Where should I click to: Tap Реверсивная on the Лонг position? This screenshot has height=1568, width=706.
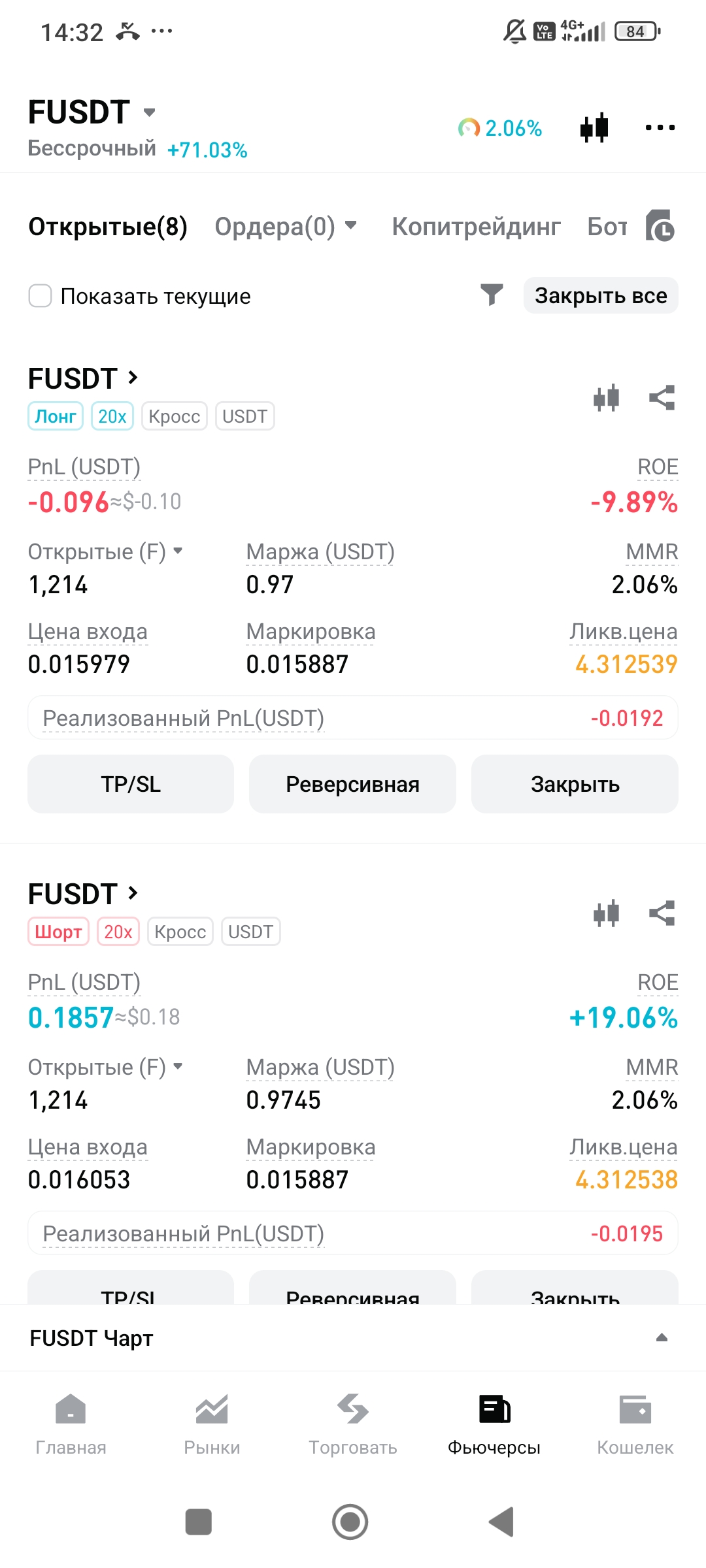[352, 784]
